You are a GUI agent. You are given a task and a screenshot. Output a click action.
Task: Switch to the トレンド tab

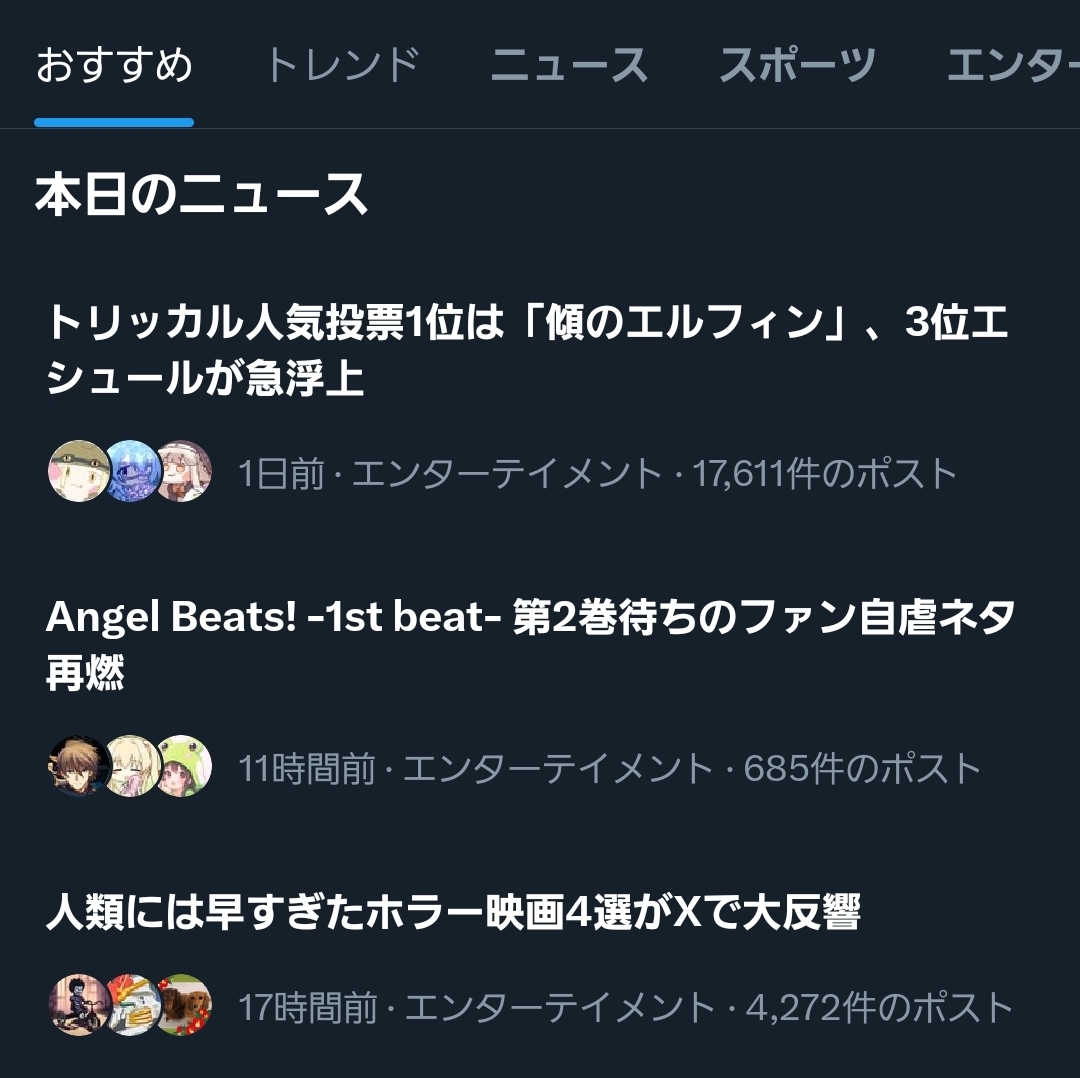(x=341, y=67)
